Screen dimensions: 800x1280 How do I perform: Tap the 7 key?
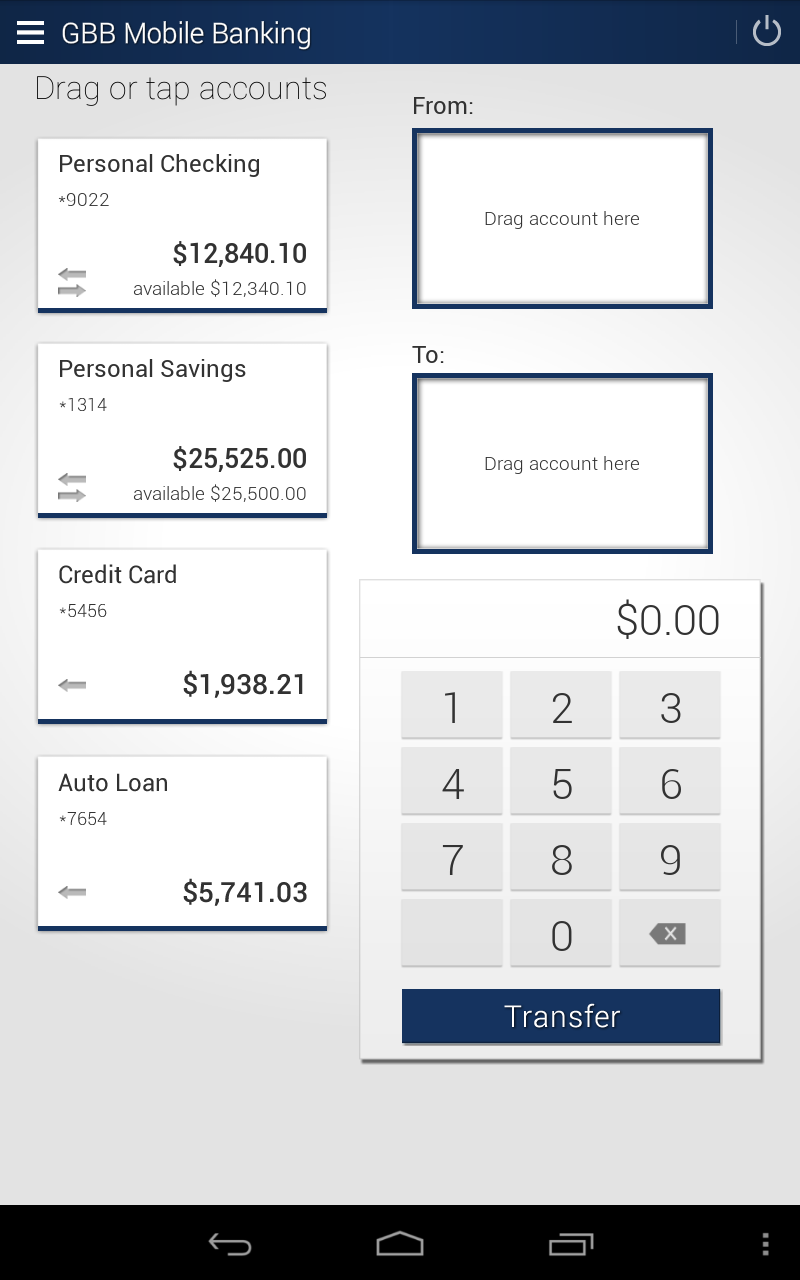452,858
